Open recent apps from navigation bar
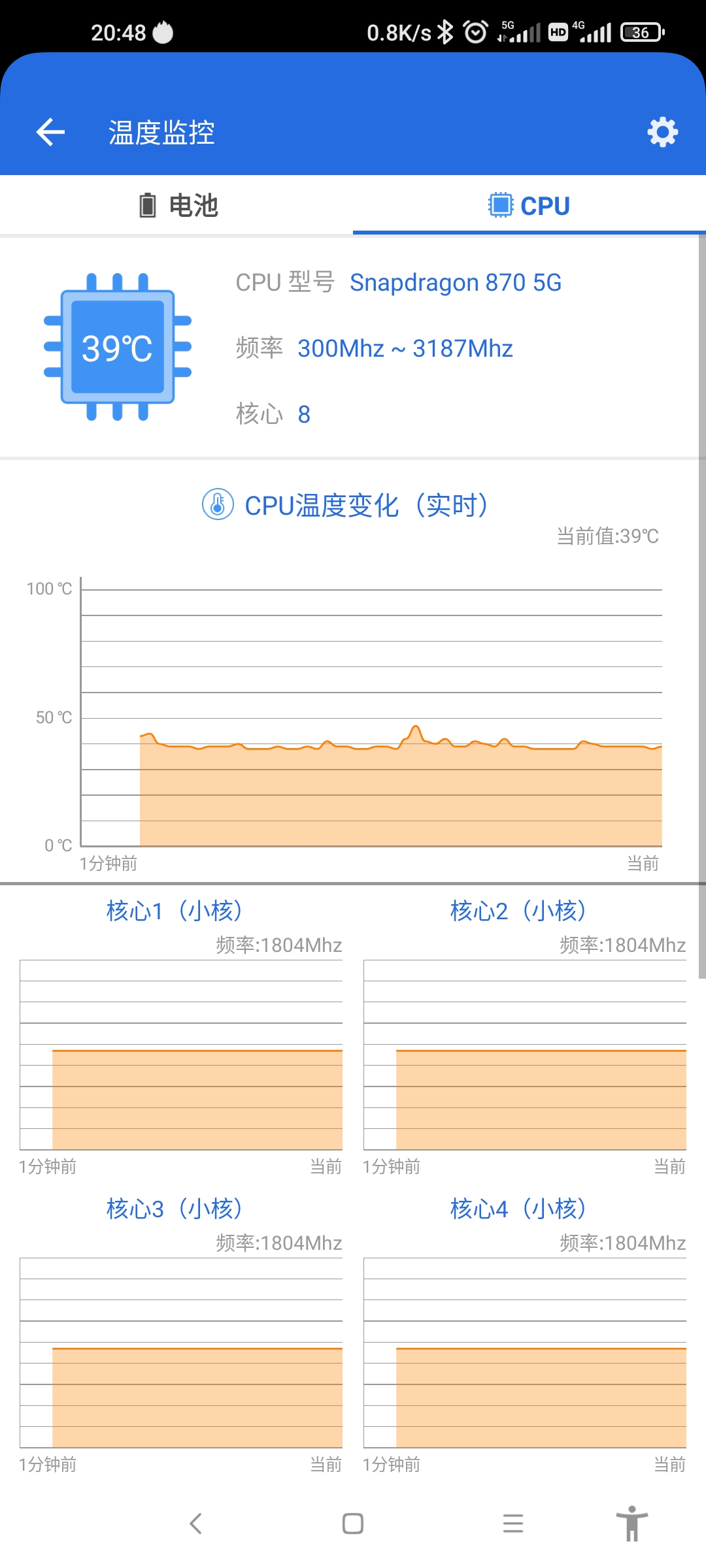Image resolution: width=706 pixels, height=1568 pixels. click(x=513, y=1524)
